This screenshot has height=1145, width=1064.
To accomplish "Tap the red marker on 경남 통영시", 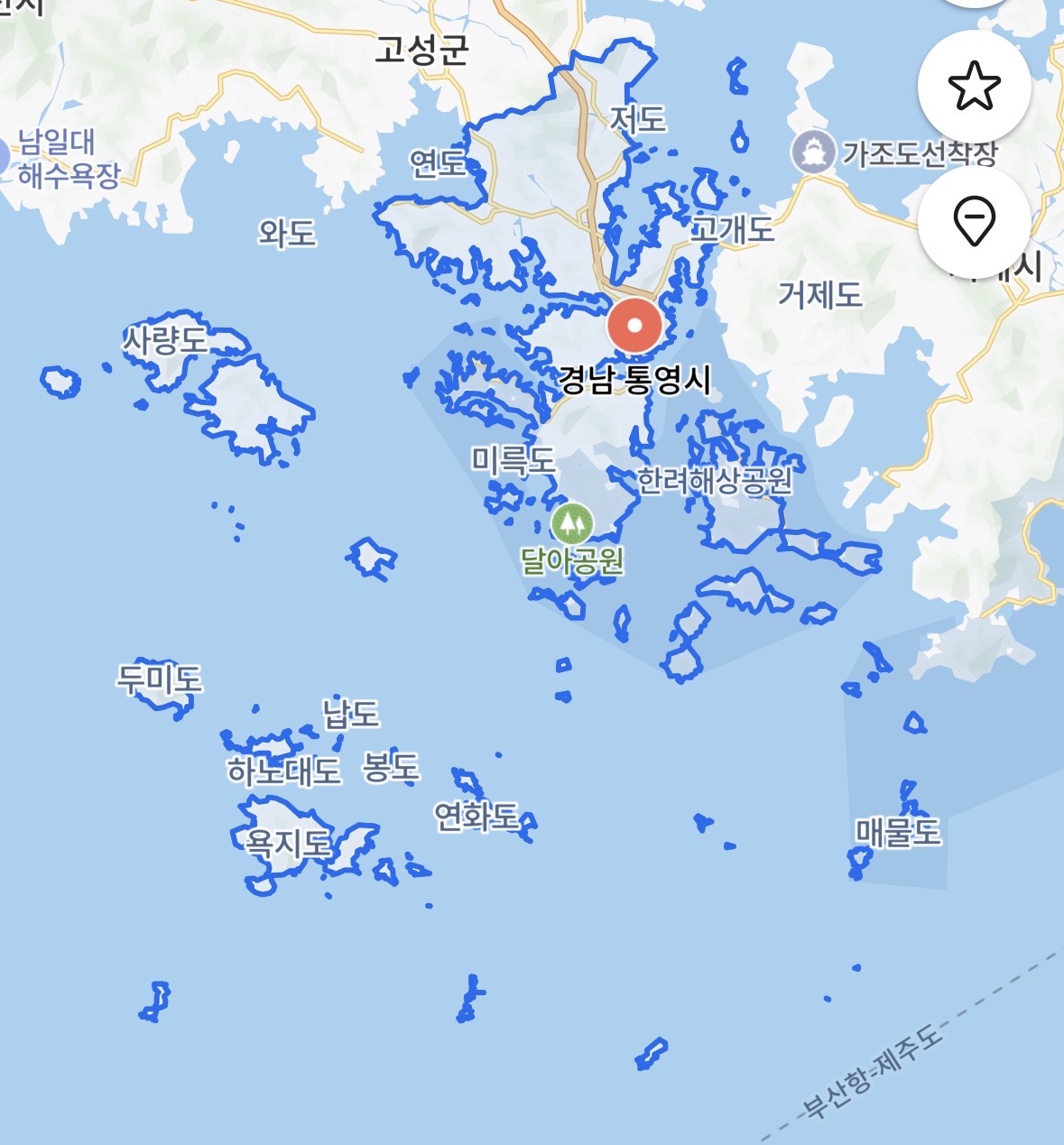I will pyautogui.click(x=634, y=326).
